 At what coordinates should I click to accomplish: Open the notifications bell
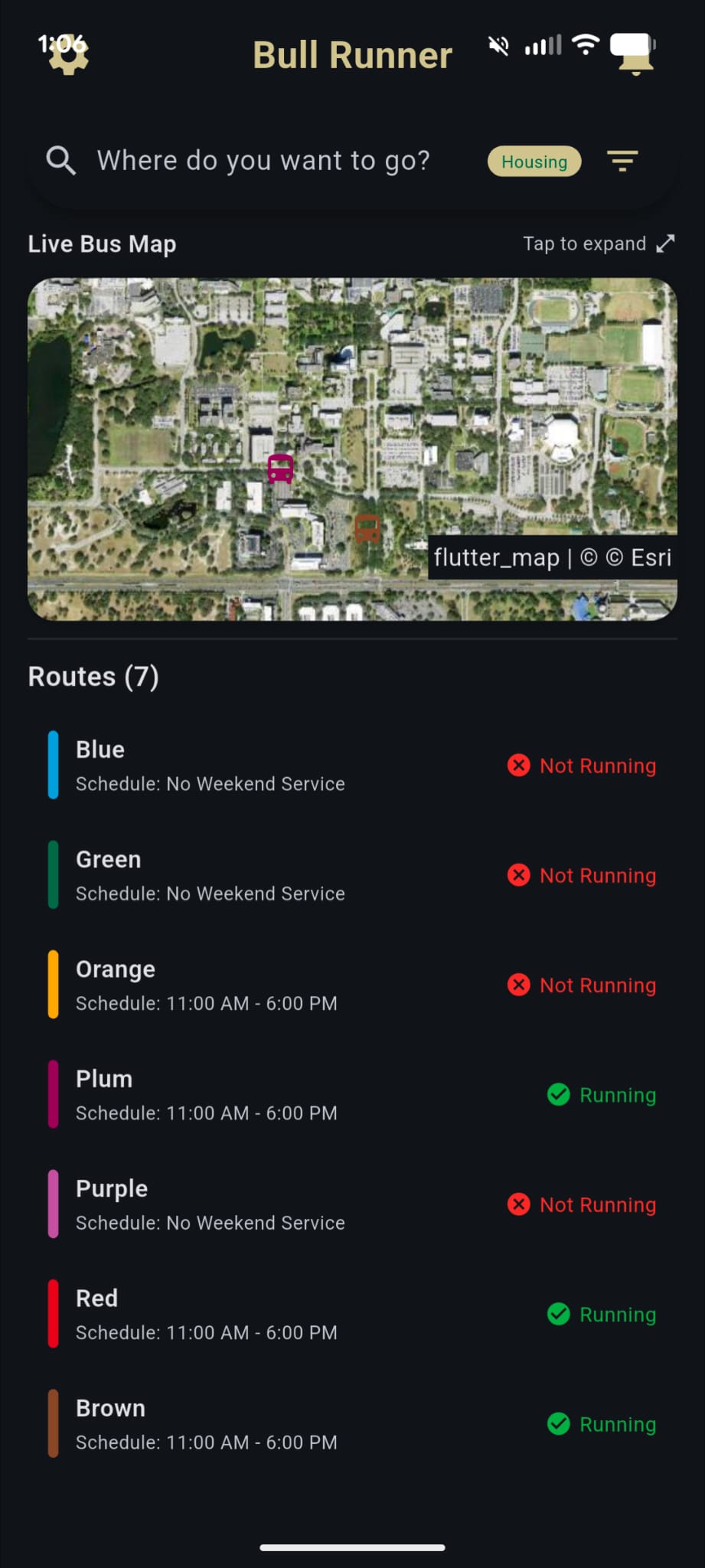click(635, 56)
